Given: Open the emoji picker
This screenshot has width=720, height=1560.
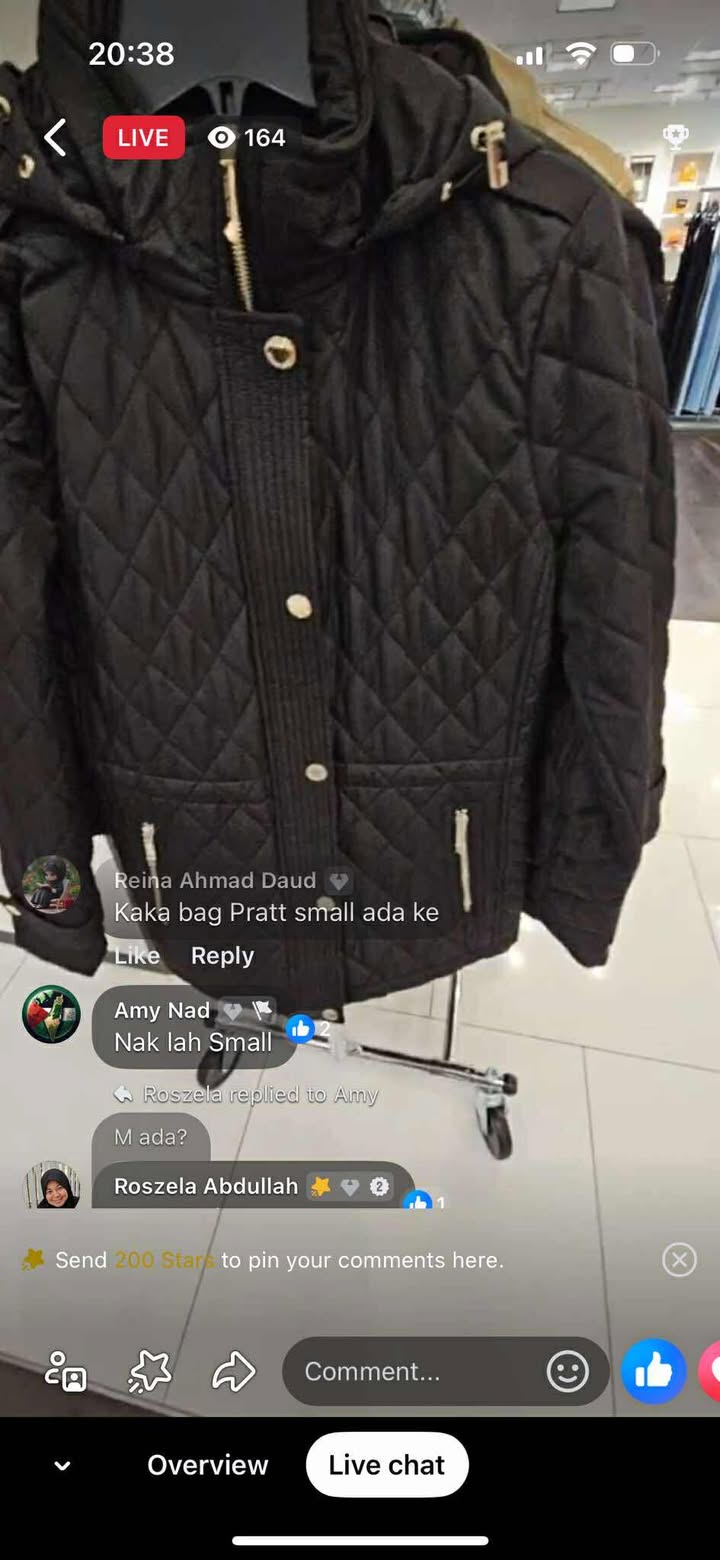Looking at the screenshot, I should pyautogui.click(x=567, y=1371).
